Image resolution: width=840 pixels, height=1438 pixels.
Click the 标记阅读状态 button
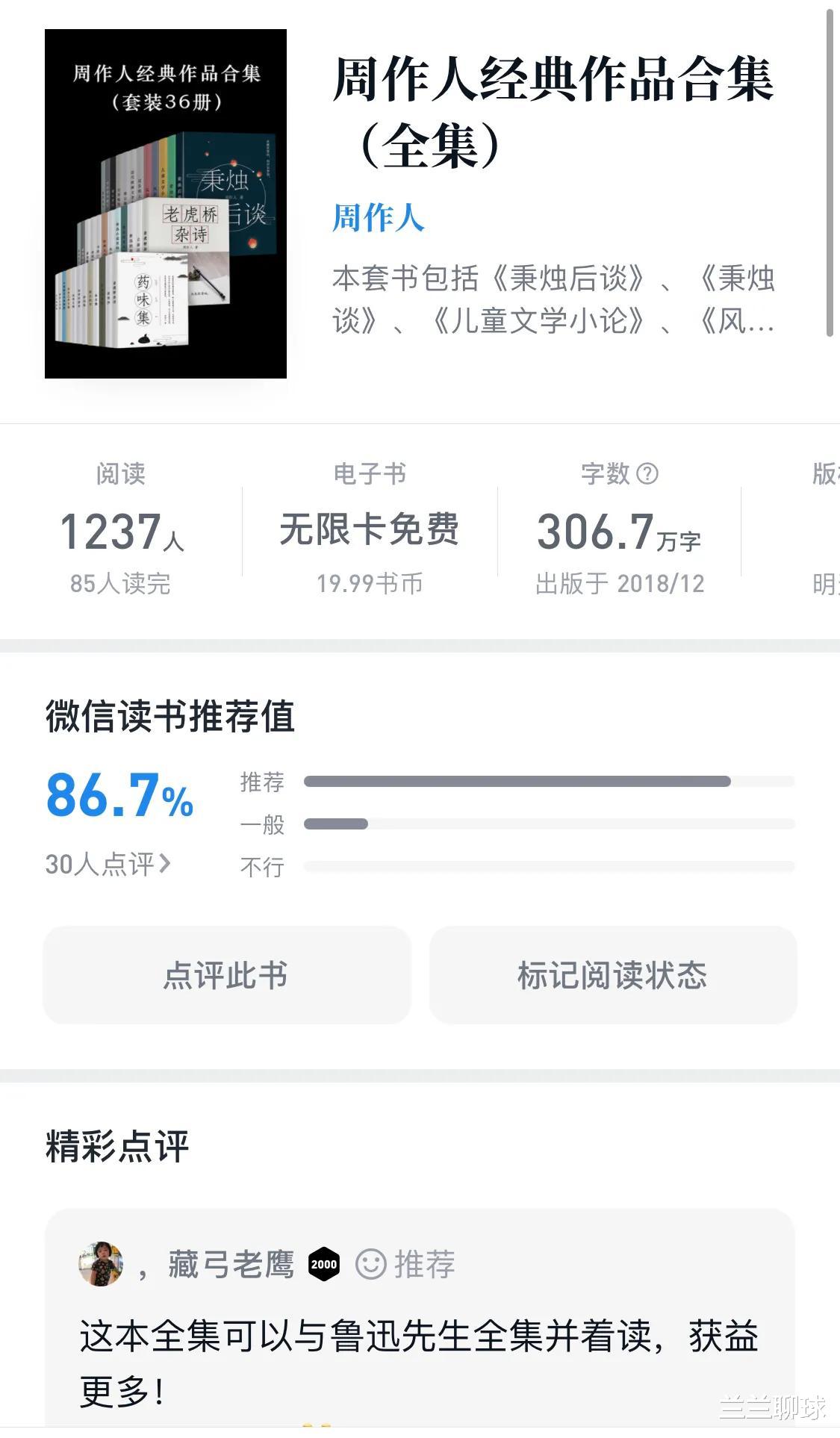pos(612,975)
